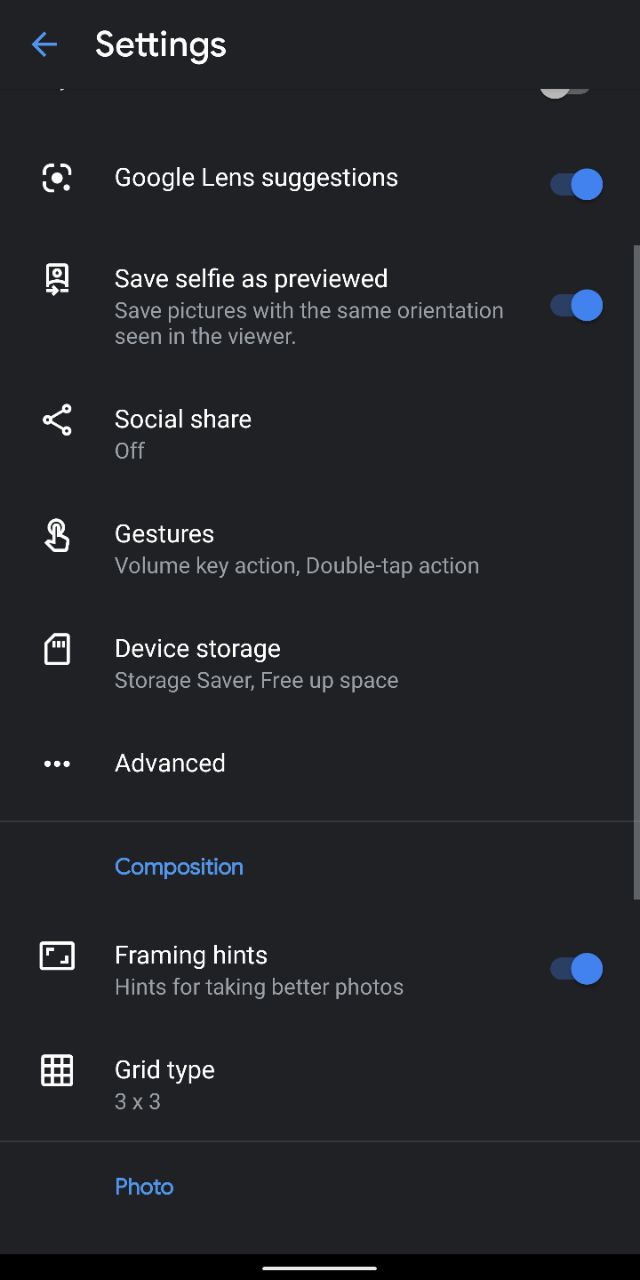Image resolution: width=640 pixels, height=1280 pixels.
Task: Turn off Save selfie as previewed
Action: pyautogui.click(x=577, y=305)
